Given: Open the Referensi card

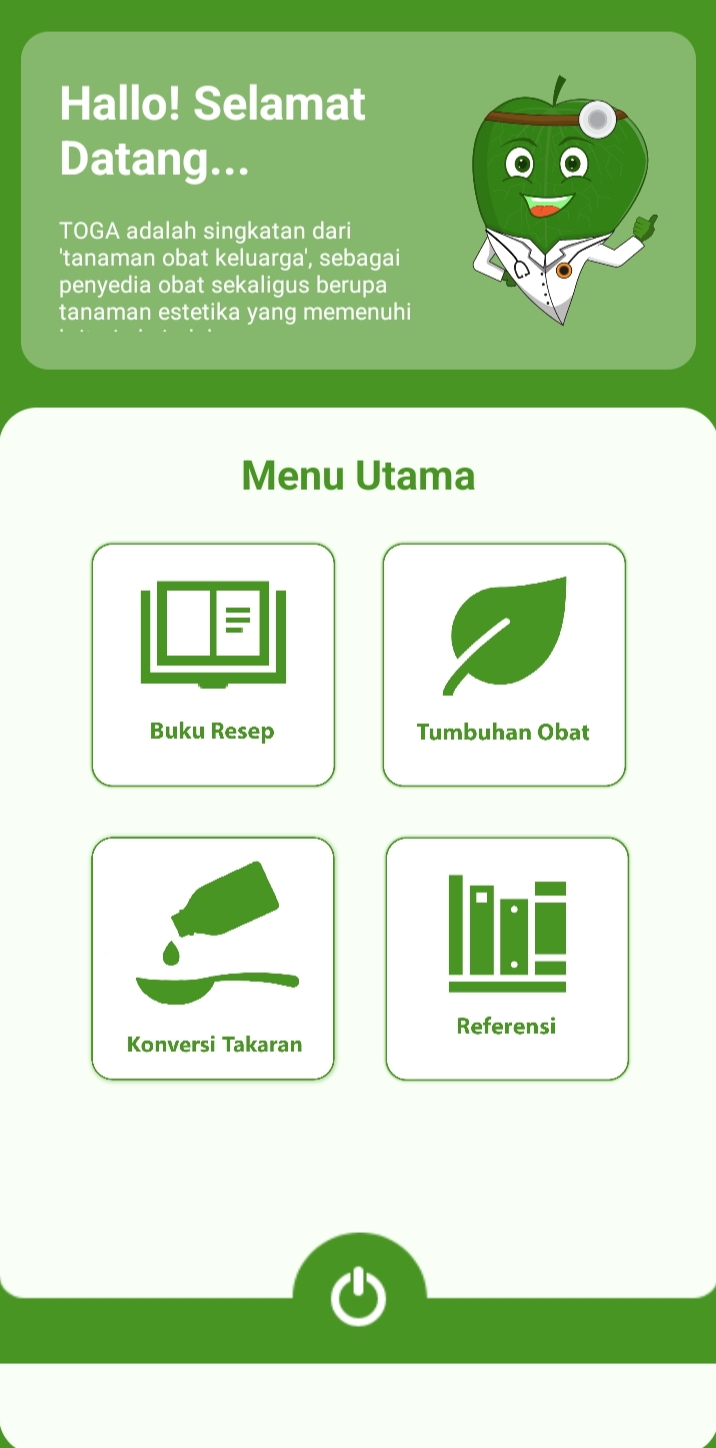Looking at the screenshot, I should click(x=507, y=958).
